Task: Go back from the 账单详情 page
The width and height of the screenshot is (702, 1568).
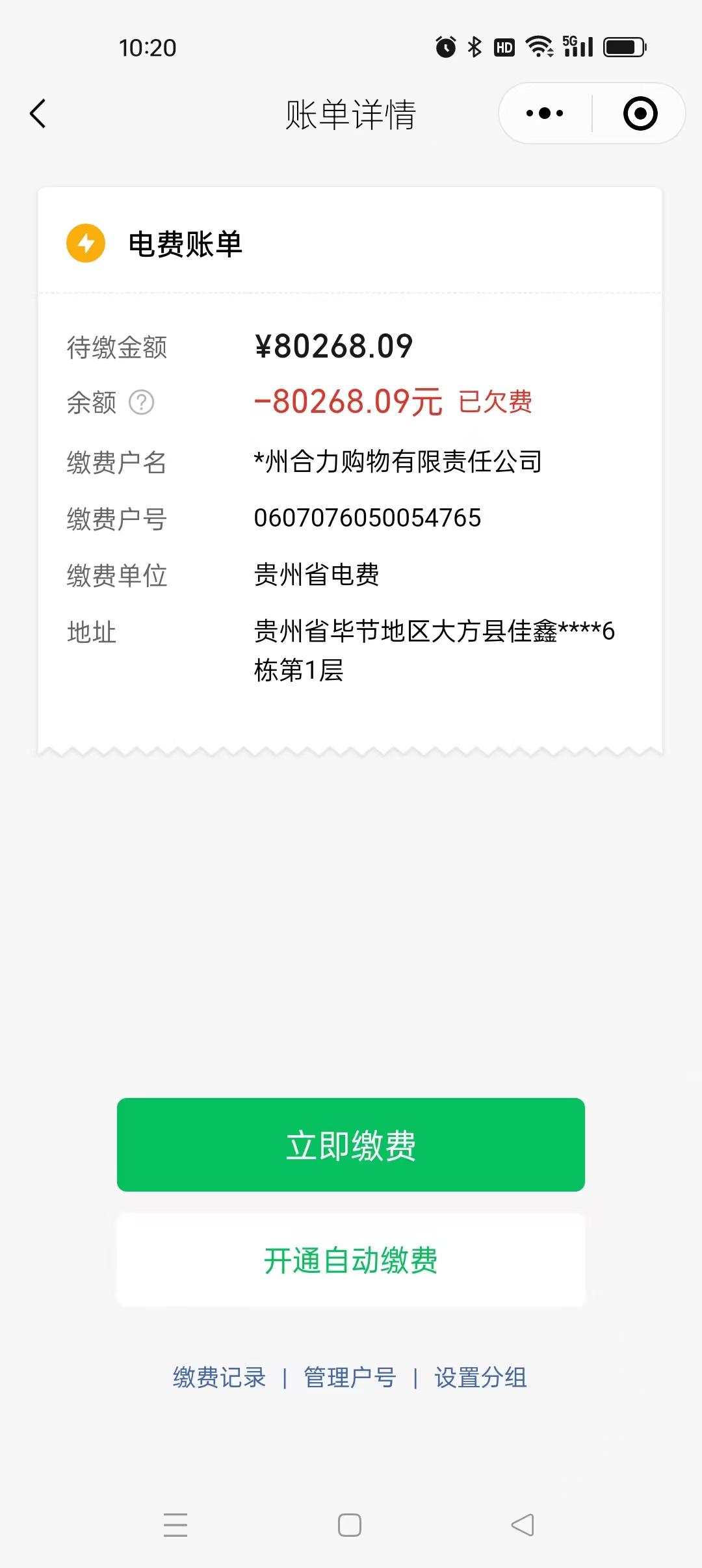Action: pyautogui.click(x=38, y=114)
